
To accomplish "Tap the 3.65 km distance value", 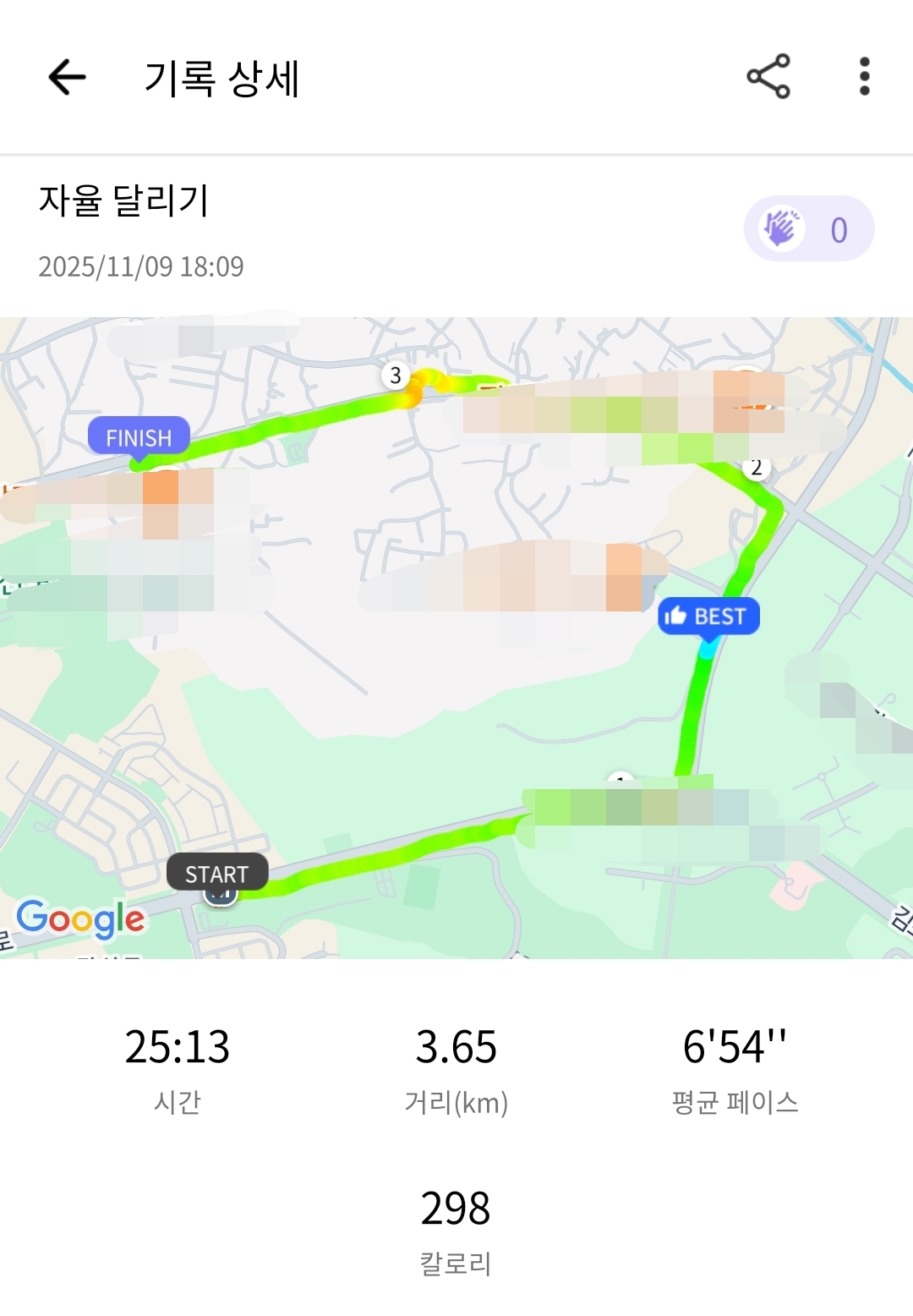I will click(456, 1047).
